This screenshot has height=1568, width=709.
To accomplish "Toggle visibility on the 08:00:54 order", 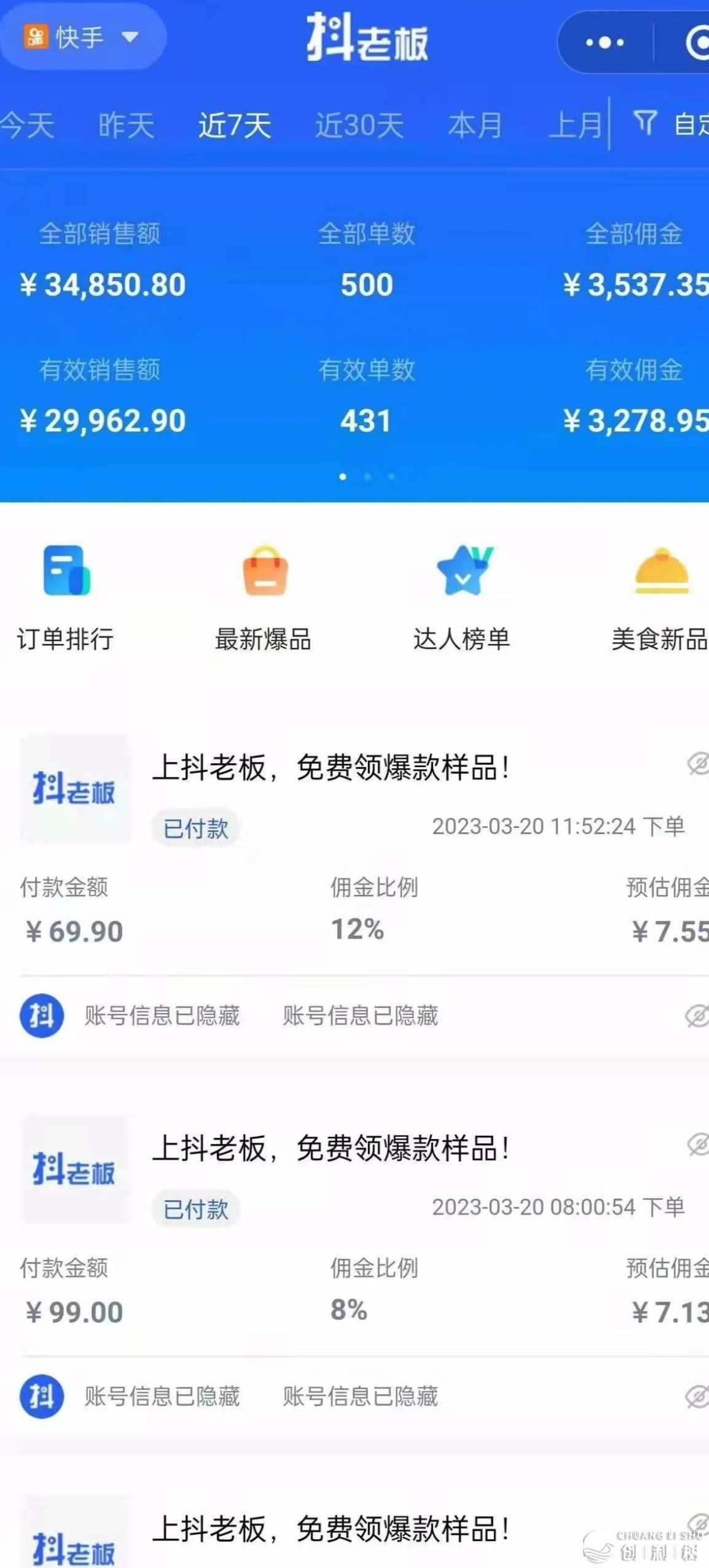I will [697, 1144].
